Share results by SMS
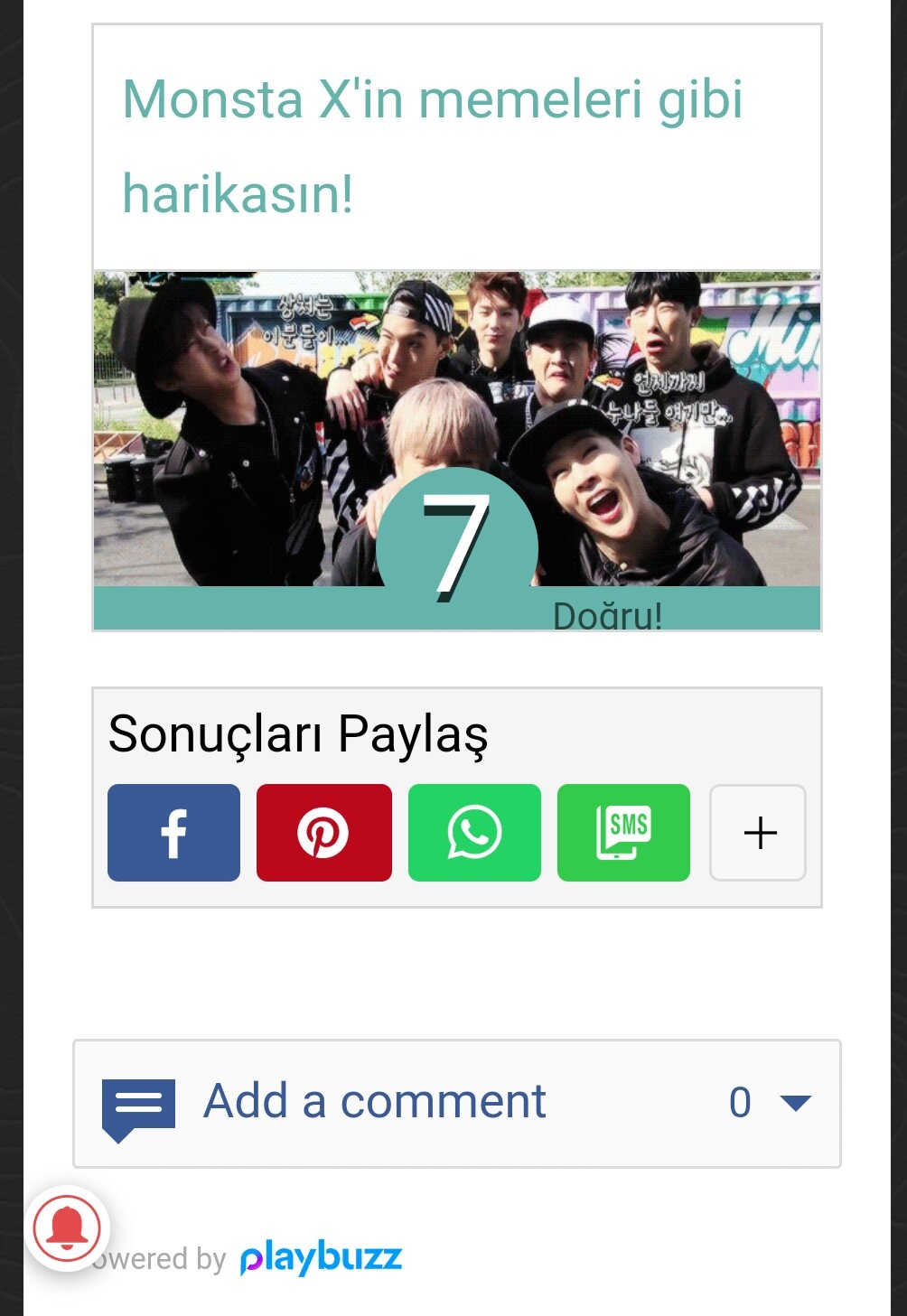This screenshot has height=1316, width=907. point(623,833)
